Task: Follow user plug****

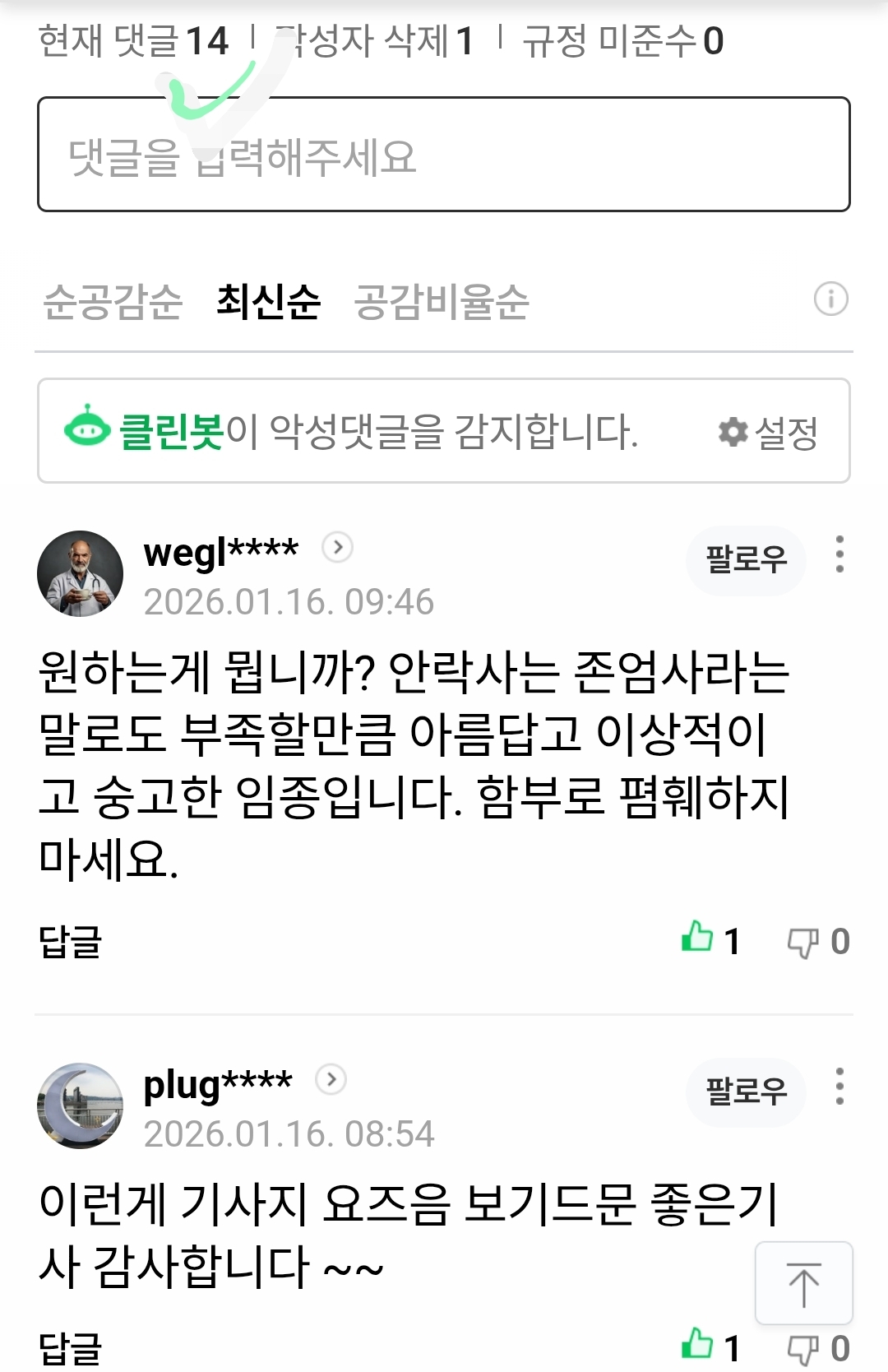Action: point(746,1092)
